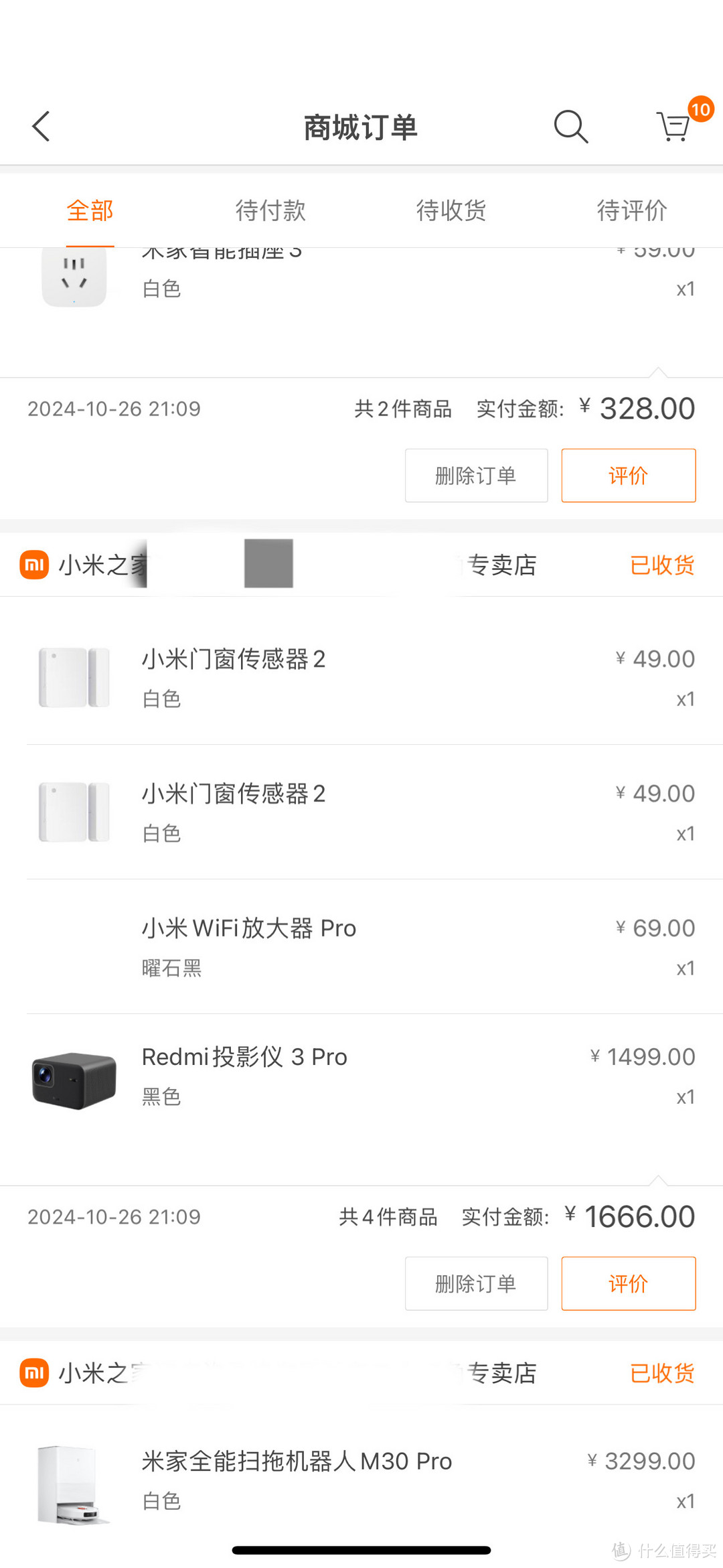Switch to the 待付款 tab
This screenshot has width=723, height=1568.
271,210
